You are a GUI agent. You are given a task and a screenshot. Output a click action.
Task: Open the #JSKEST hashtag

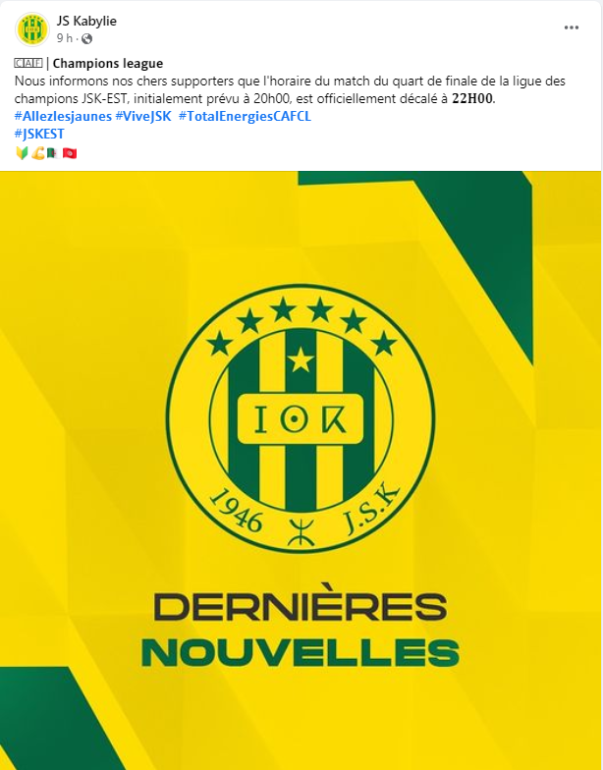pos(39,133)
